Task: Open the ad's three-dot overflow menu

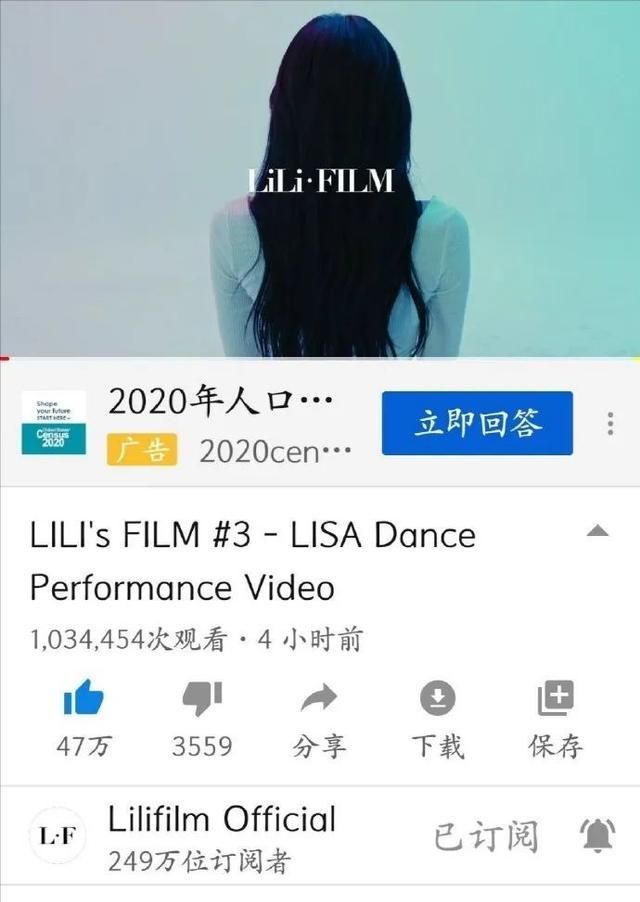Action: coord(610,423)
